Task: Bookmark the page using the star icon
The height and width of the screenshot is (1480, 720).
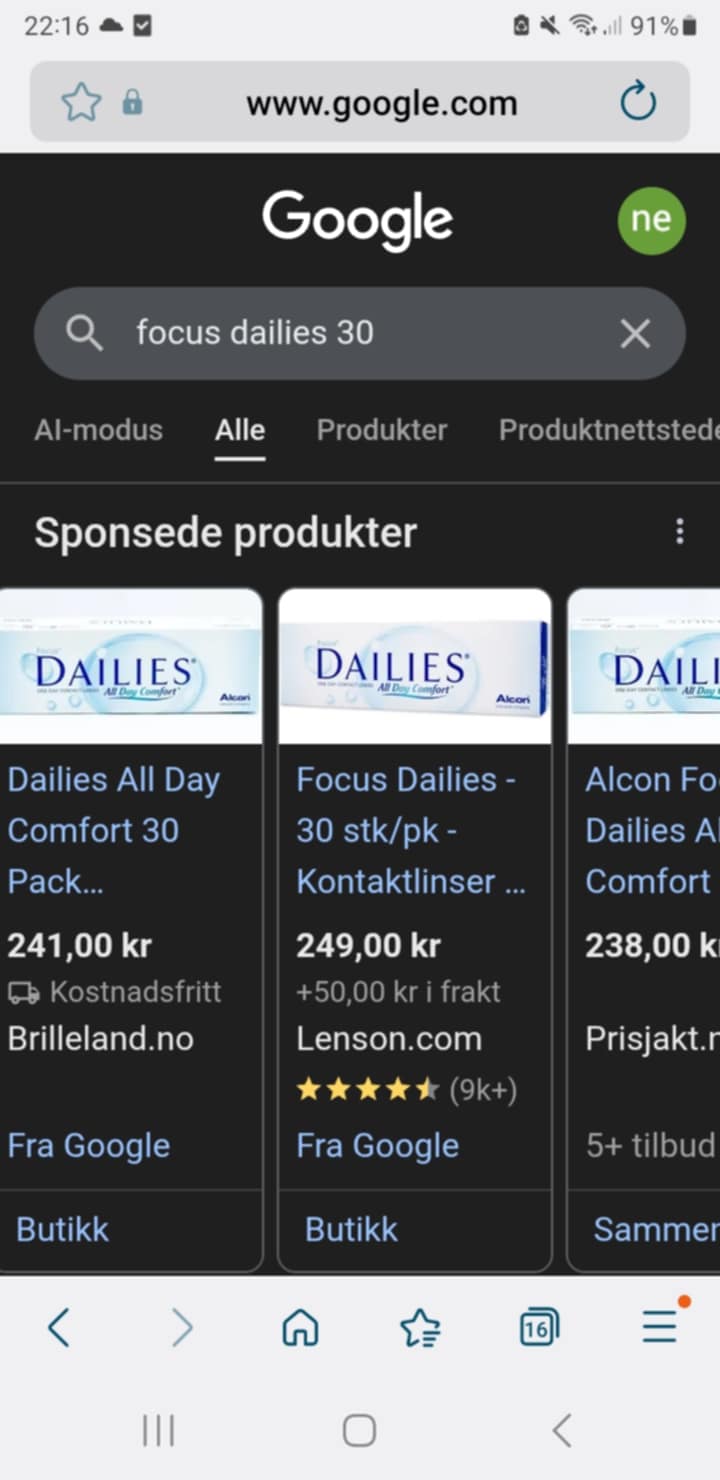Action: (83, 102)
